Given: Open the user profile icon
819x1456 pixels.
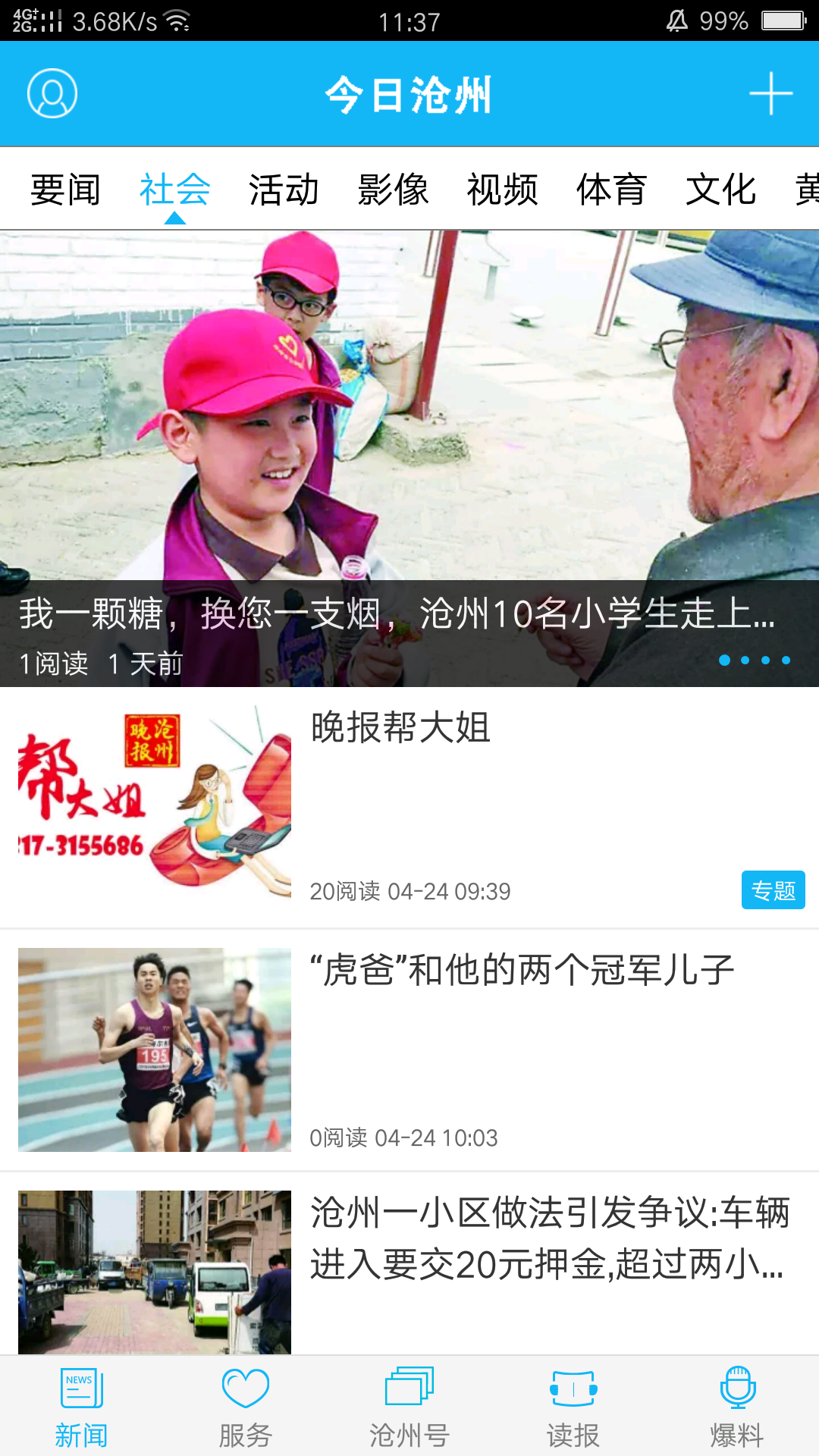Looking at the screenshot, I should tap(52, 94).
